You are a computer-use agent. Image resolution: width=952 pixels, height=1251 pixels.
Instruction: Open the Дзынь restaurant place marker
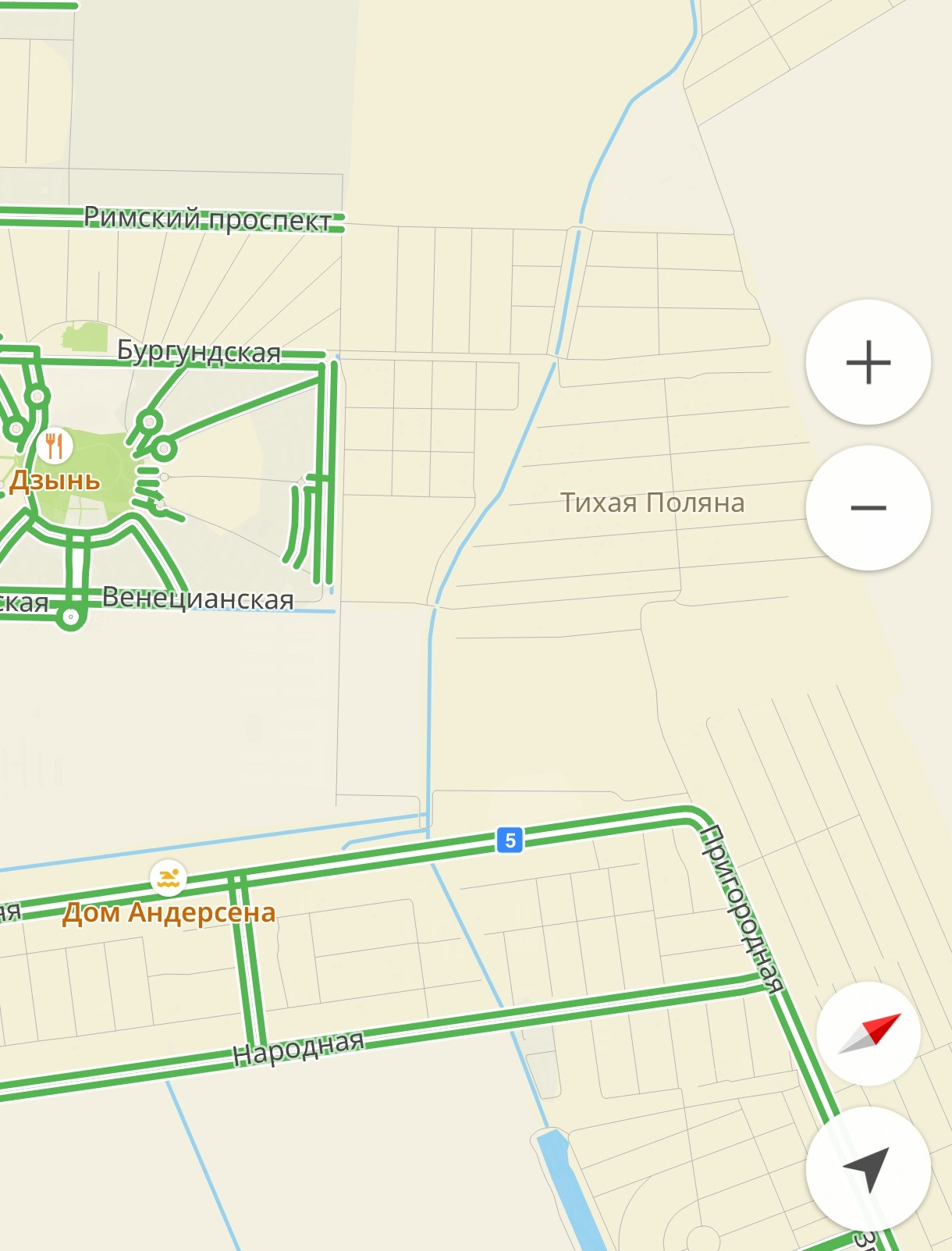54,446
